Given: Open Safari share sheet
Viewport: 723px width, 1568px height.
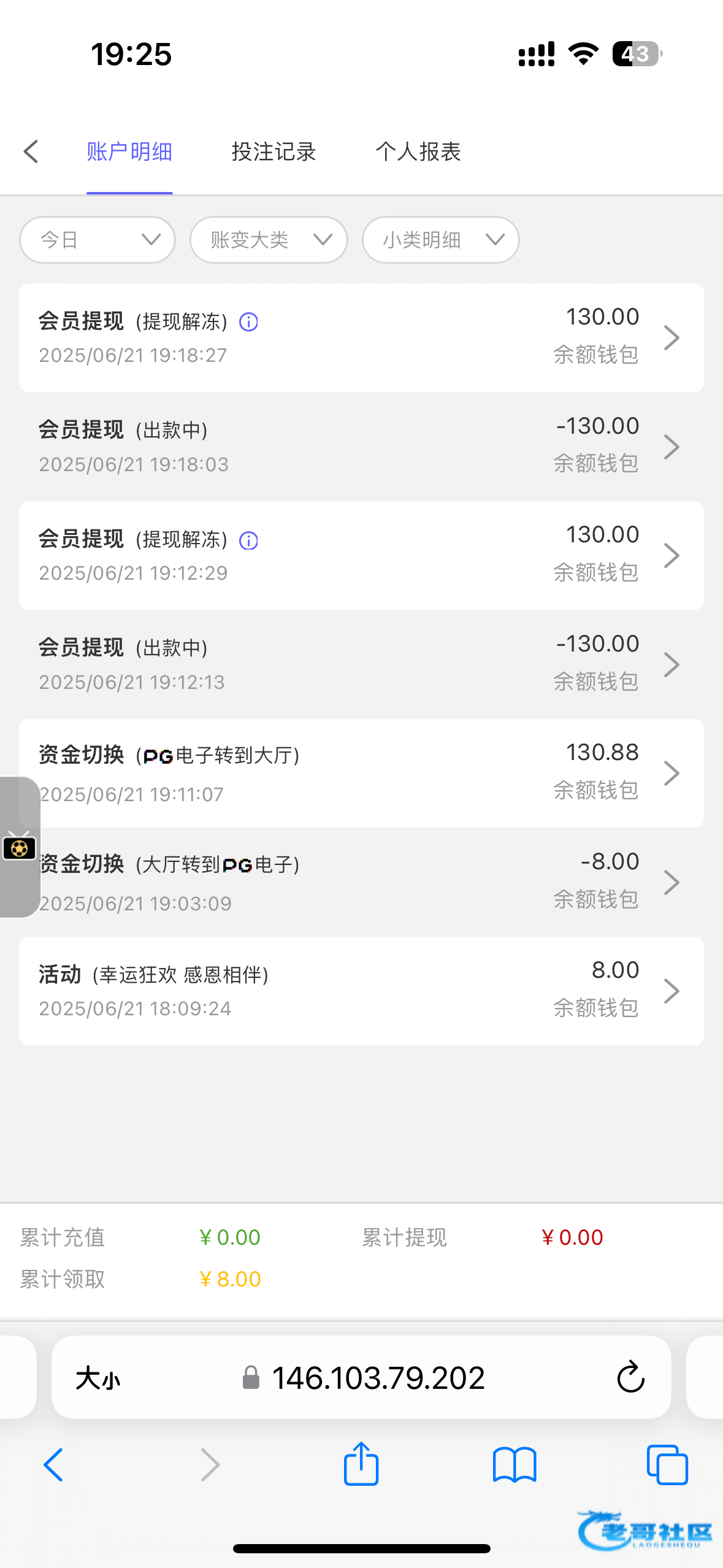Looking at the screenshot, I should pos(361,1465).
